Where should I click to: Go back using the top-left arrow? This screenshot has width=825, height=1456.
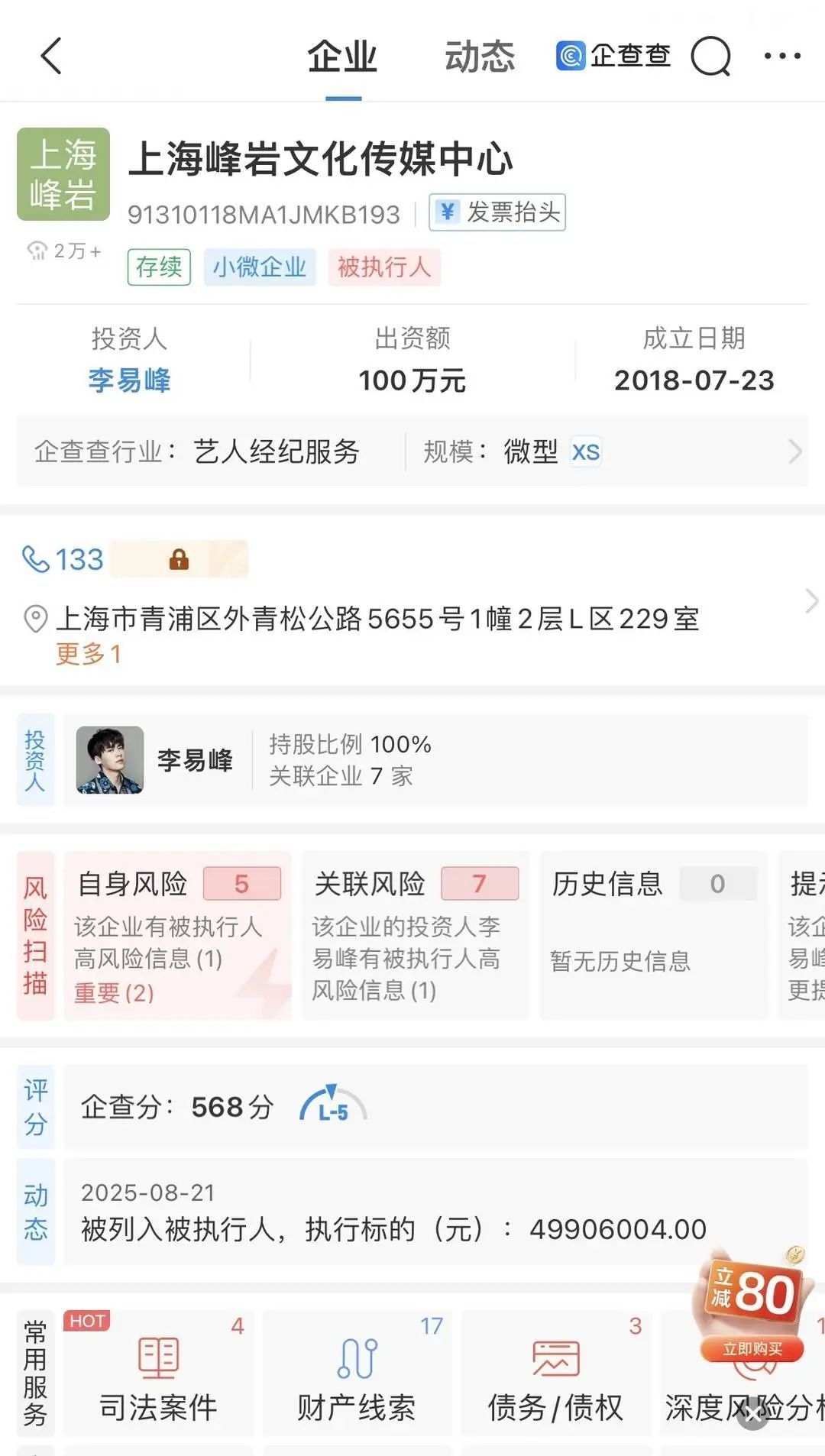[x=51, y=57]
